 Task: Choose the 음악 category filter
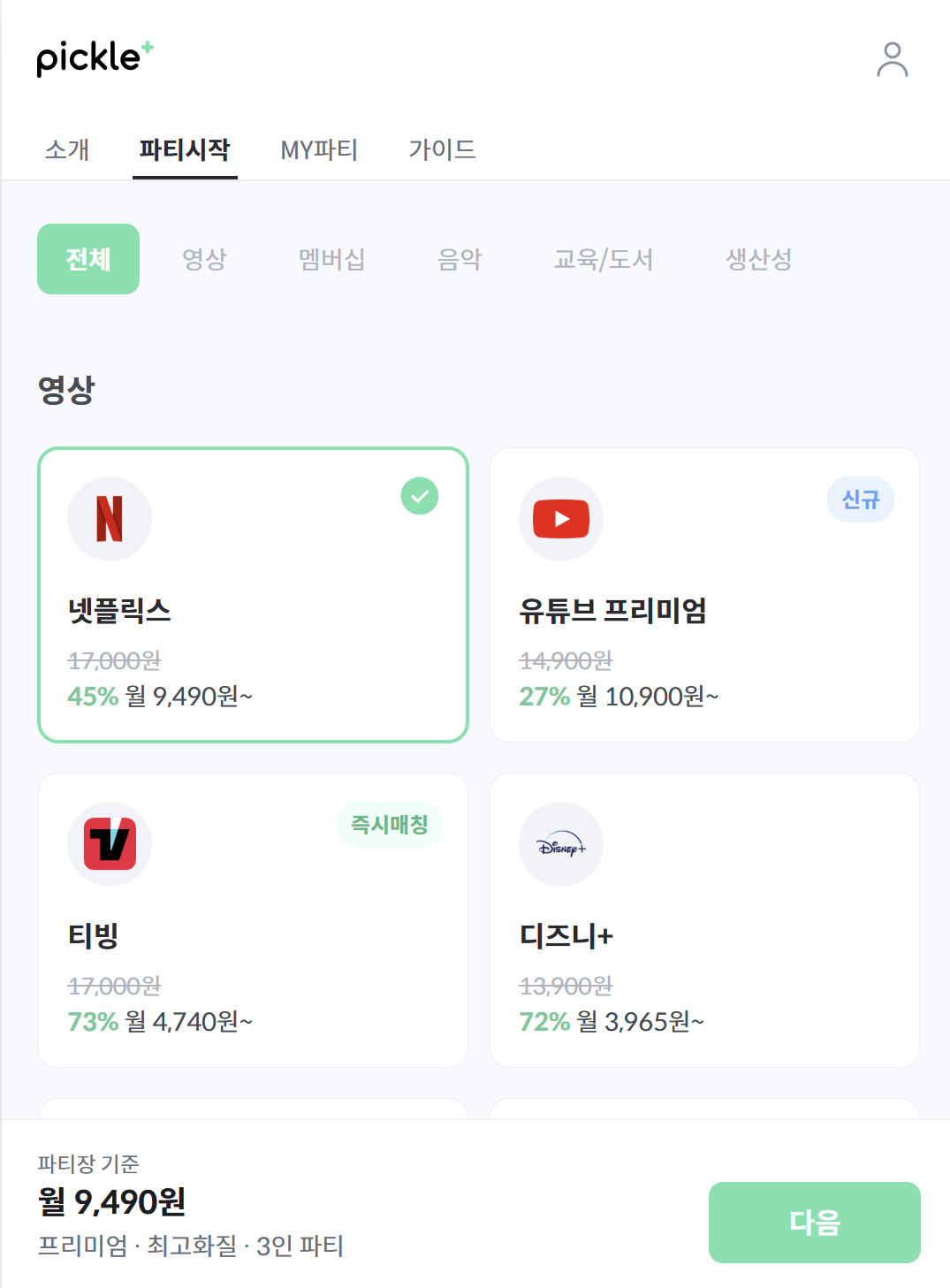tap(458, 259)
